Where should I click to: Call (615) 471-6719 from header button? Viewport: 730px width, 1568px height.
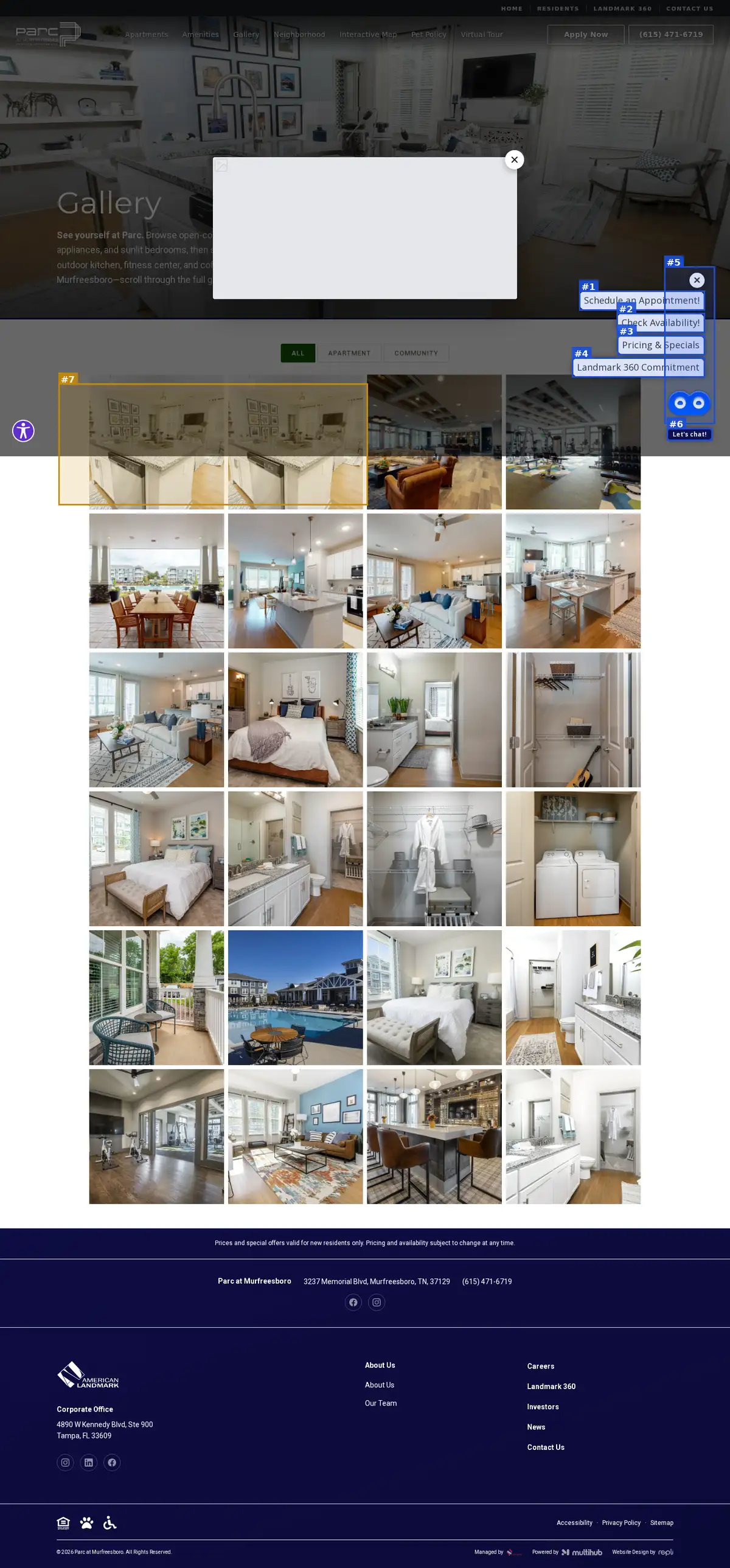point(671,35)
